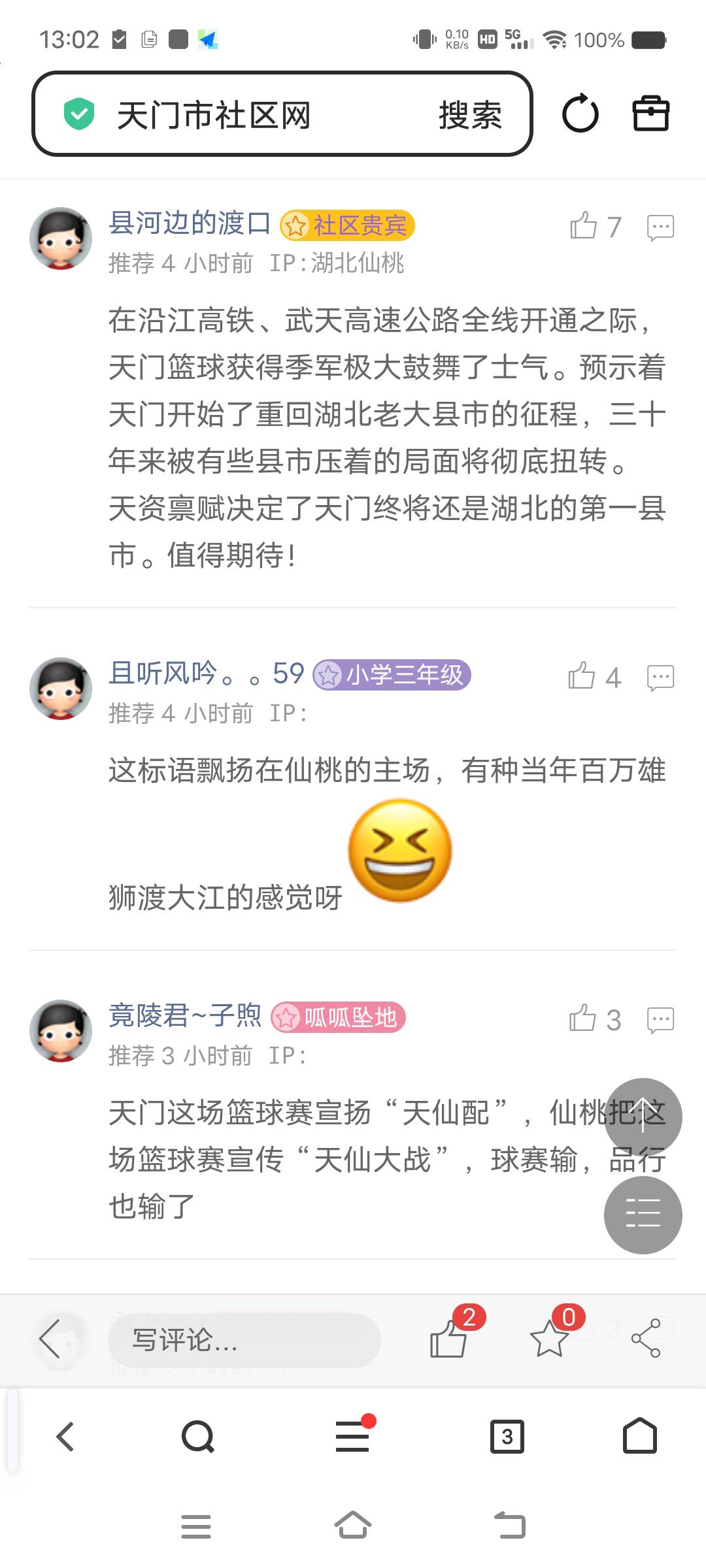Open 且听风吟。。59's user profile

207,673
